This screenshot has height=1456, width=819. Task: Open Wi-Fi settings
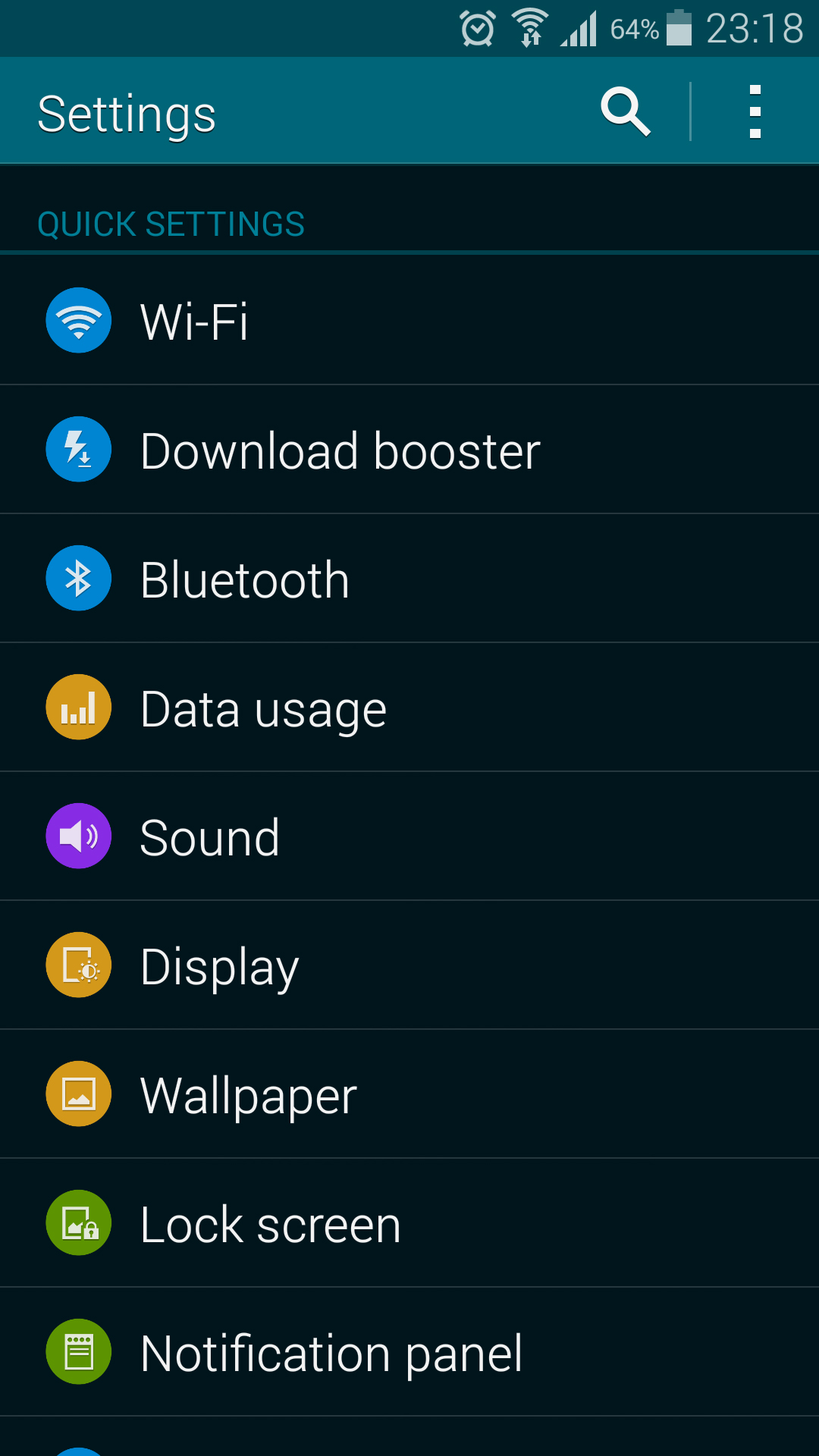tap(409, 321)
